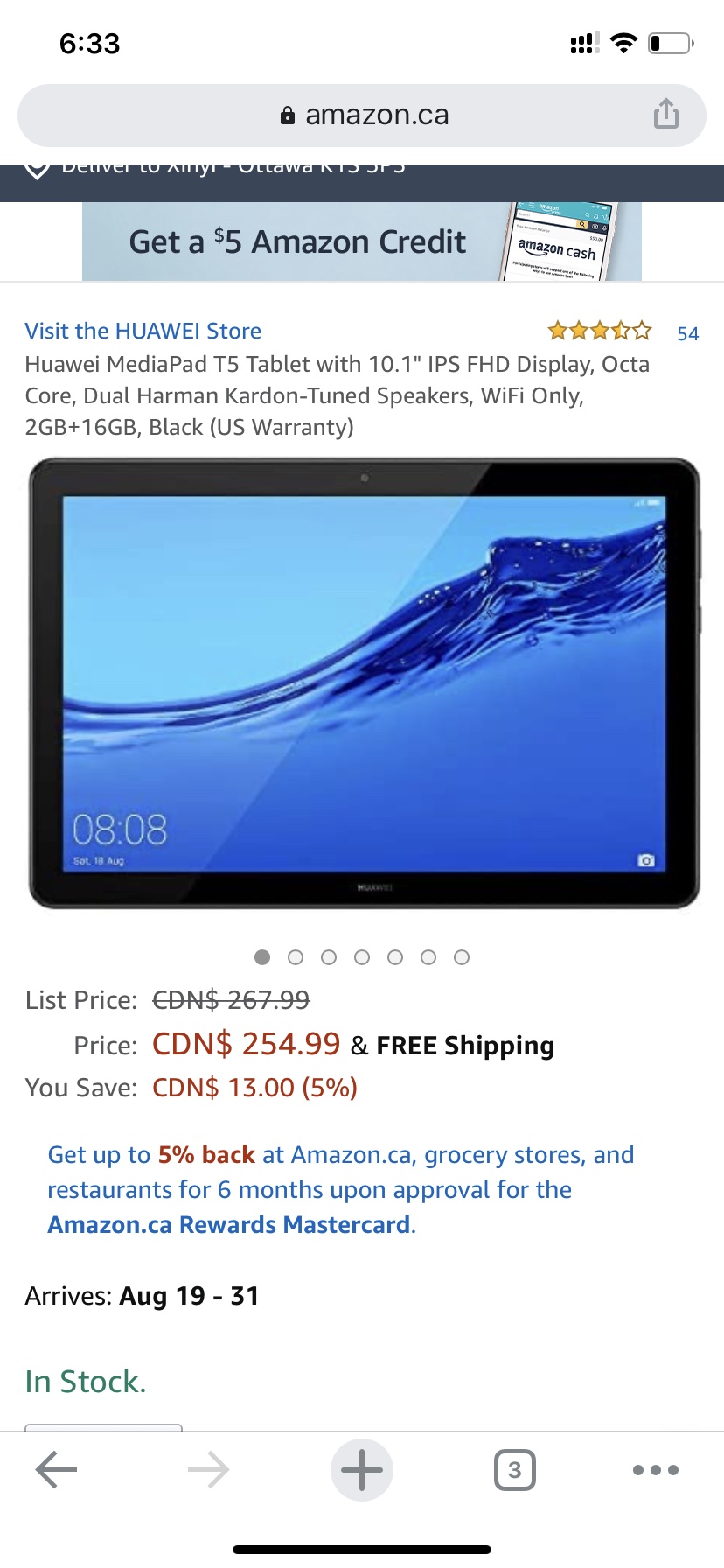
Task: Tap the amazon.ca address bar
Action: [x=362, y=115]
